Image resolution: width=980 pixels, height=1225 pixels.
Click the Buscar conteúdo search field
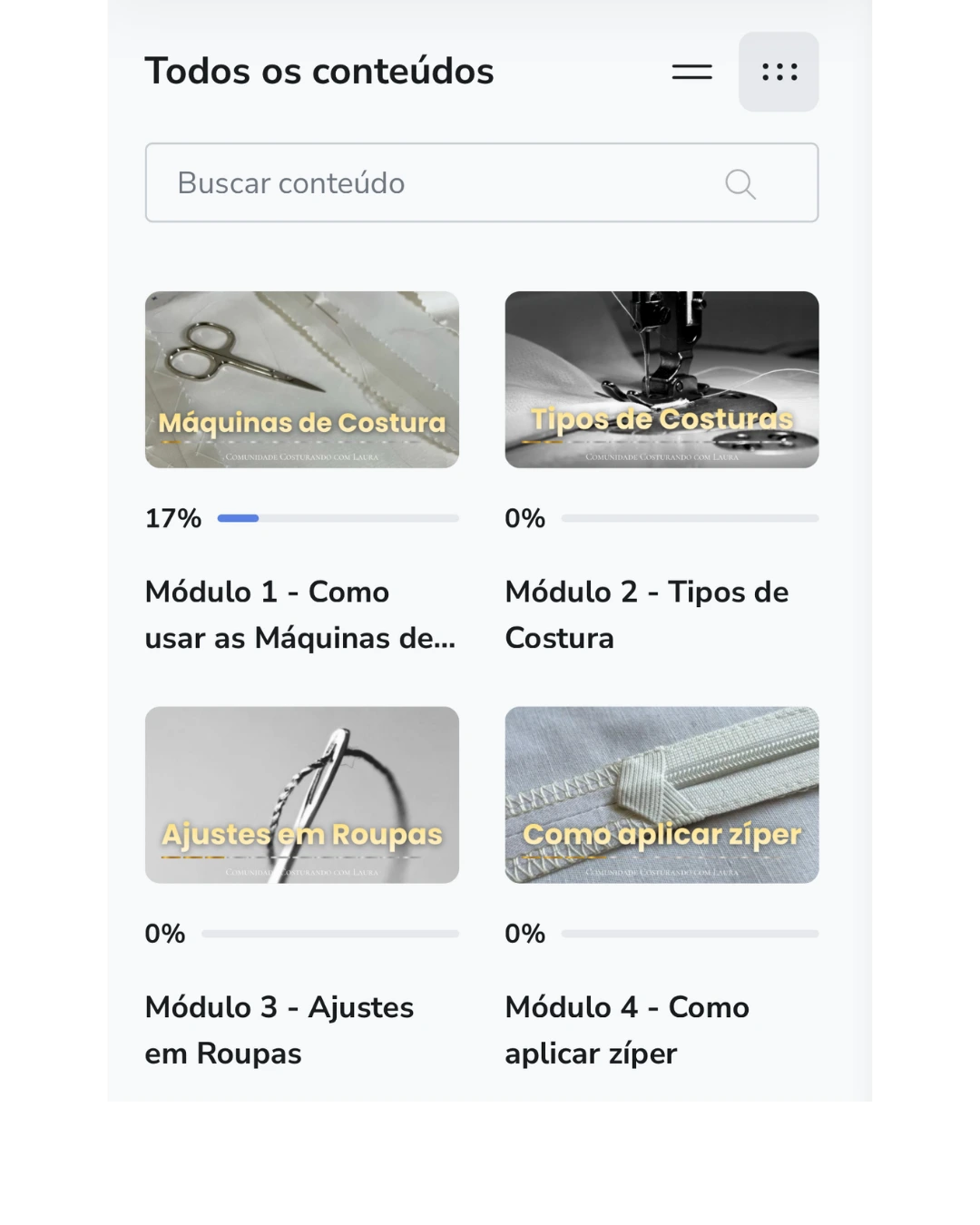tap(408, 182)
